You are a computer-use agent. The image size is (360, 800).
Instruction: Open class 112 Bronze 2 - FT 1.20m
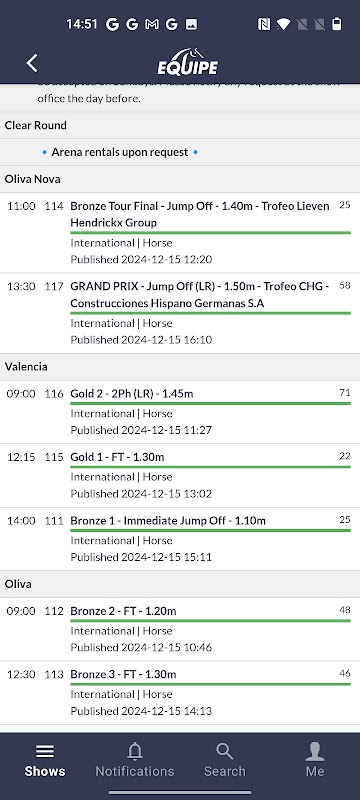coord(180,629)
